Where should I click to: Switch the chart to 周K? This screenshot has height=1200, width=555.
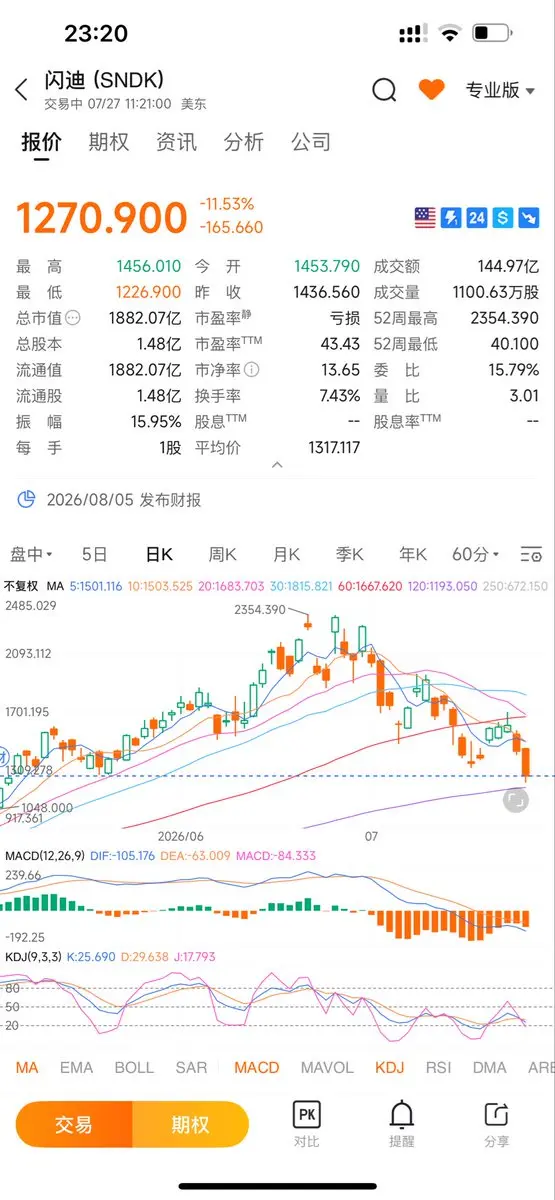tap(222, 553)
